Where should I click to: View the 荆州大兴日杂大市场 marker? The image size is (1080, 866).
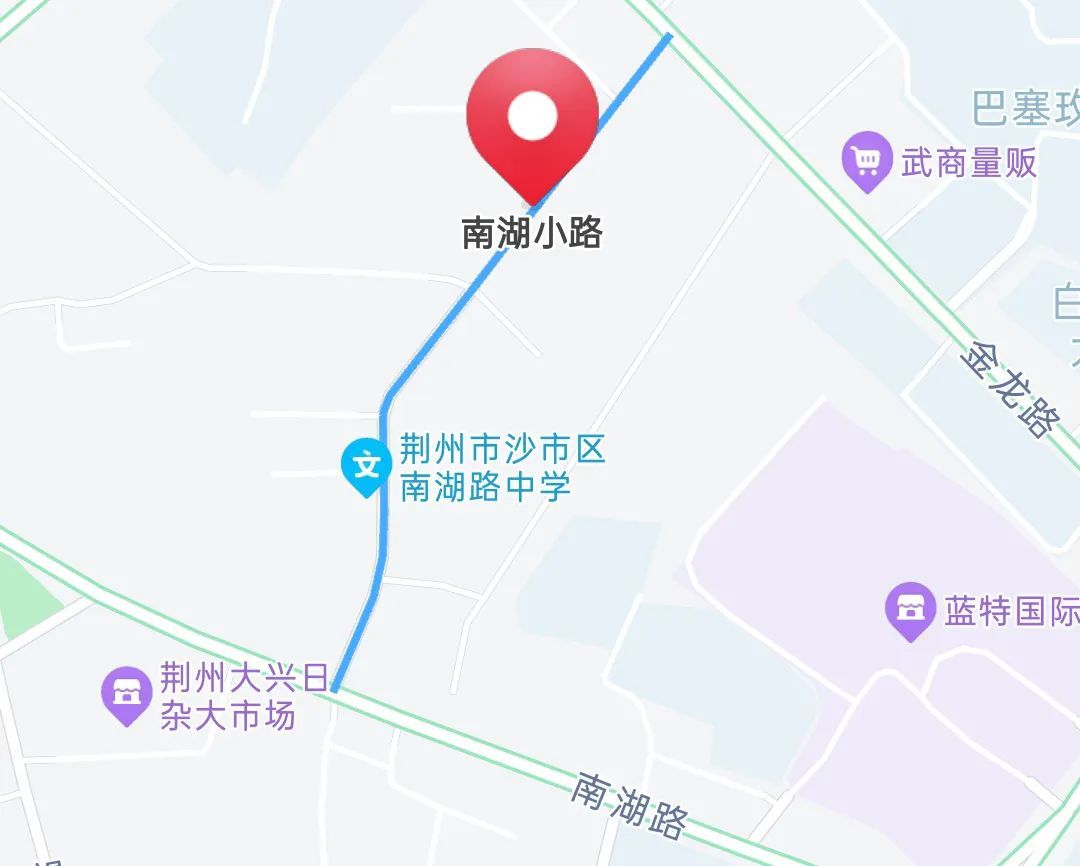[127, 693]
